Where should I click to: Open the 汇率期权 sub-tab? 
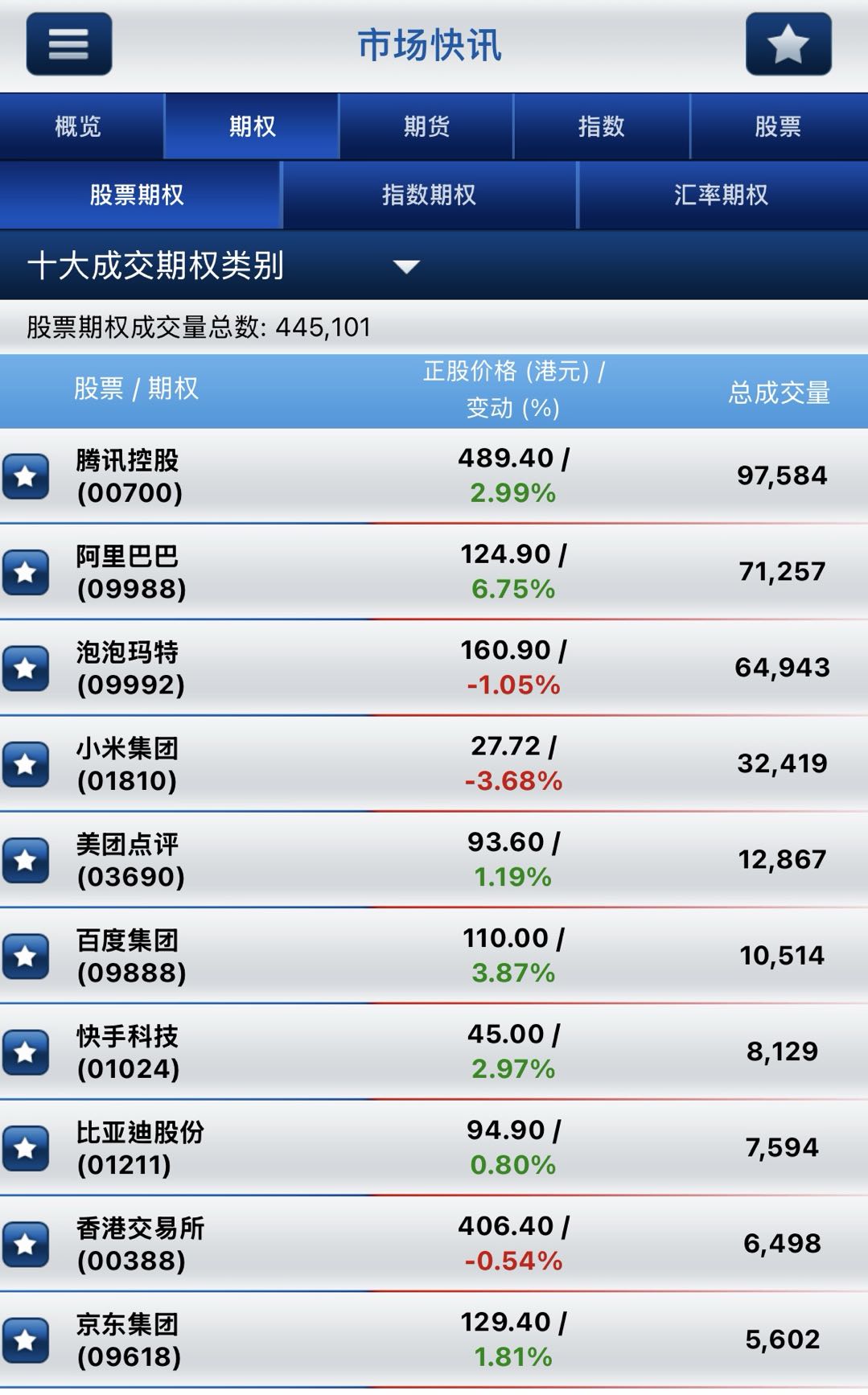click(x=722, y=195)
